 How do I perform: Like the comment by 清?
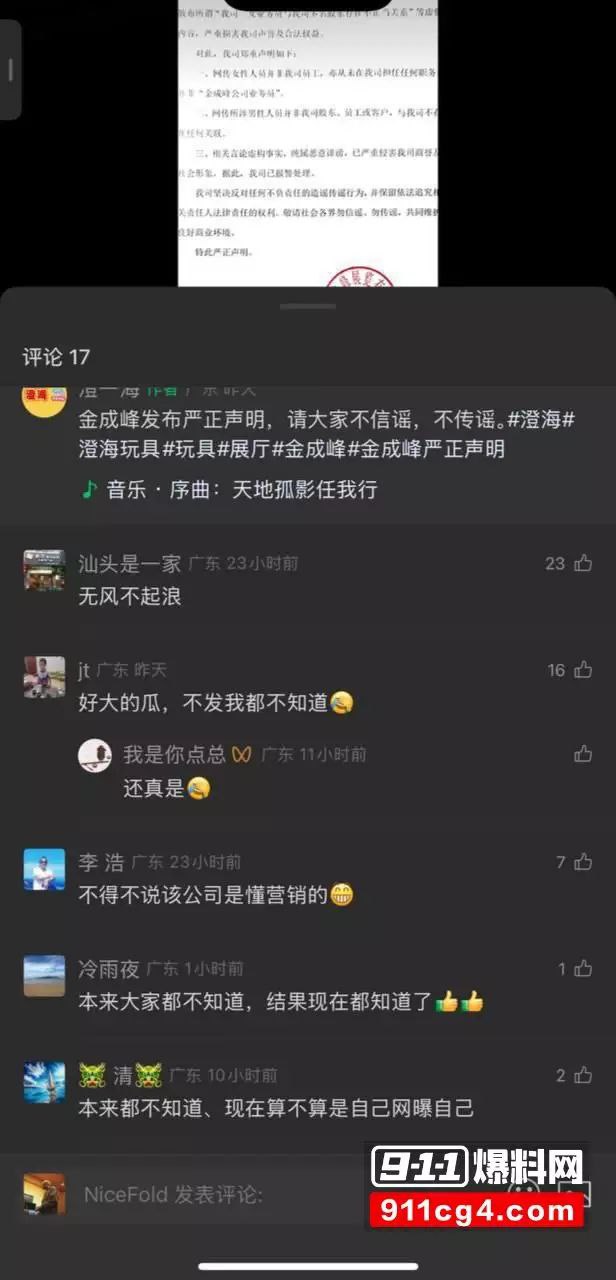582,1075
